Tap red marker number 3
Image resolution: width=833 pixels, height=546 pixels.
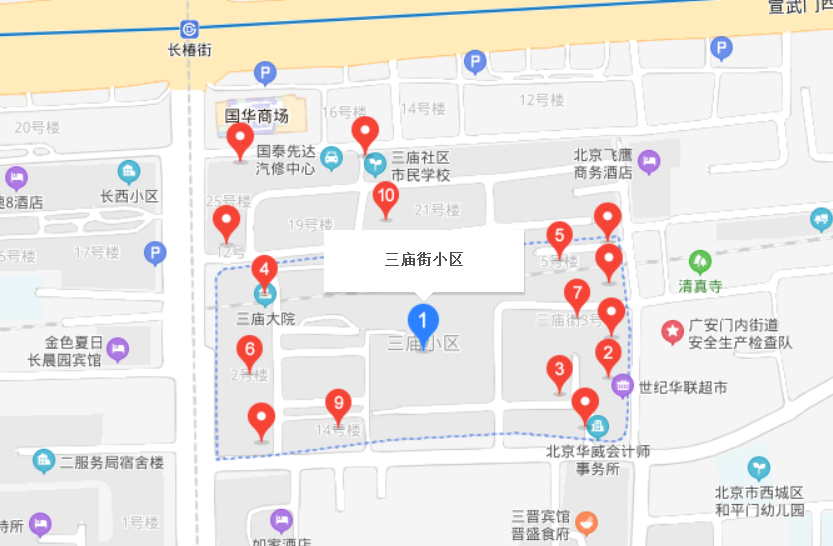(559, 371)
